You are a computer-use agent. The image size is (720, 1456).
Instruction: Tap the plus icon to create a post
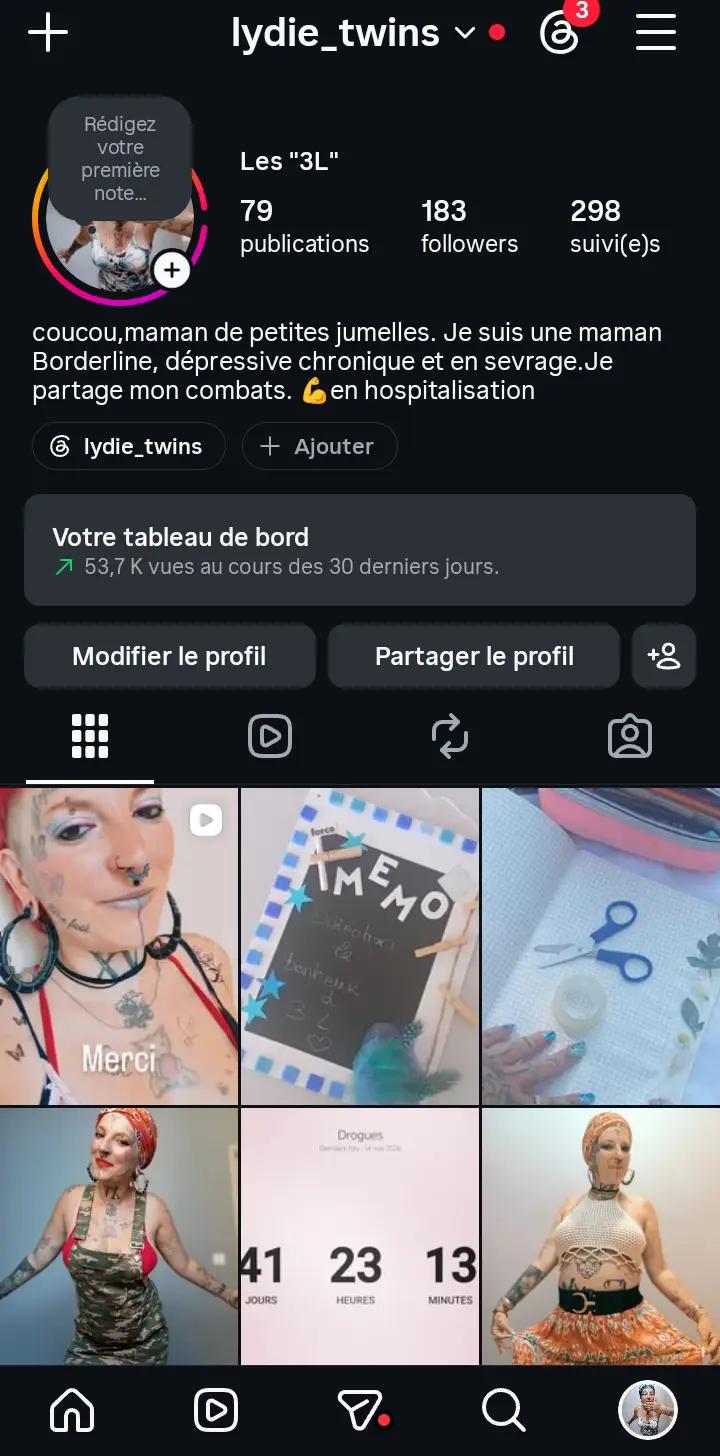48,33
